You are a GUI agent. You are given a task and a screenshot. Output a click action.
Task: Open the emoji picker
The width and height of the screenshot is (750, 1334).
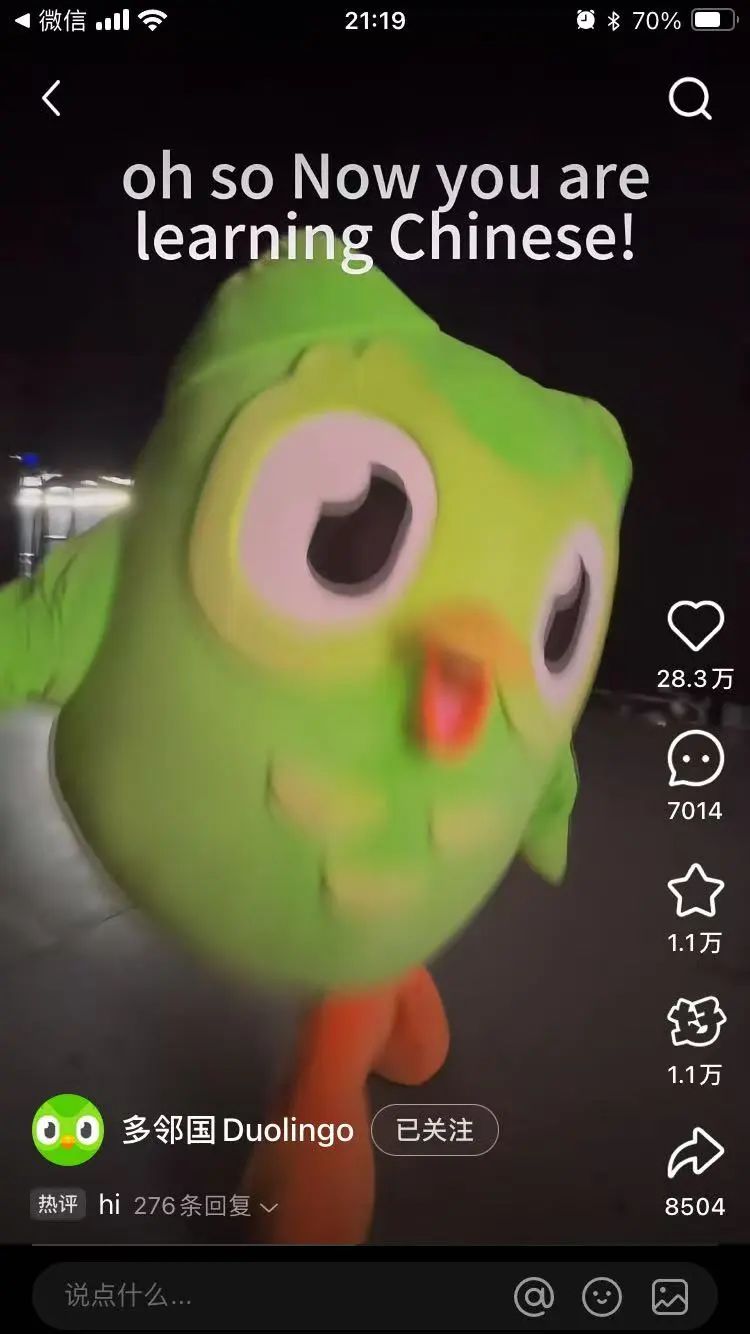602,1296
